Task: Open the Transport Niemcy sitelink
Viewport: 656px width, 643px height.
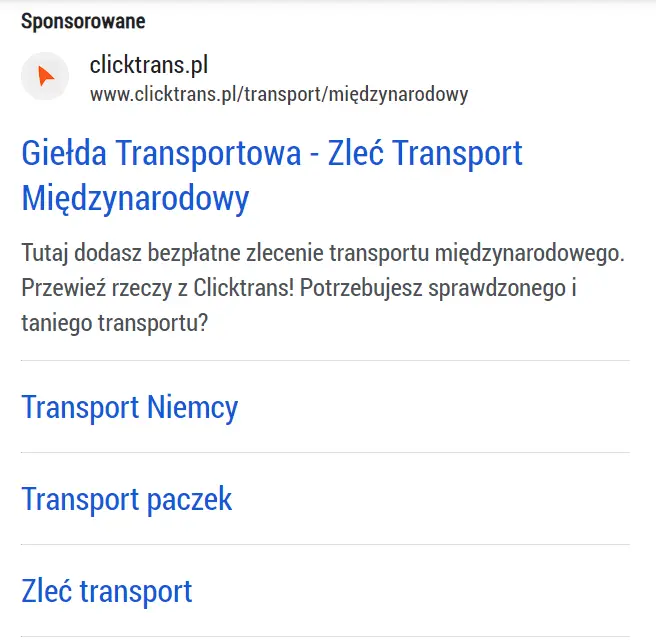Action: (130, 407)
